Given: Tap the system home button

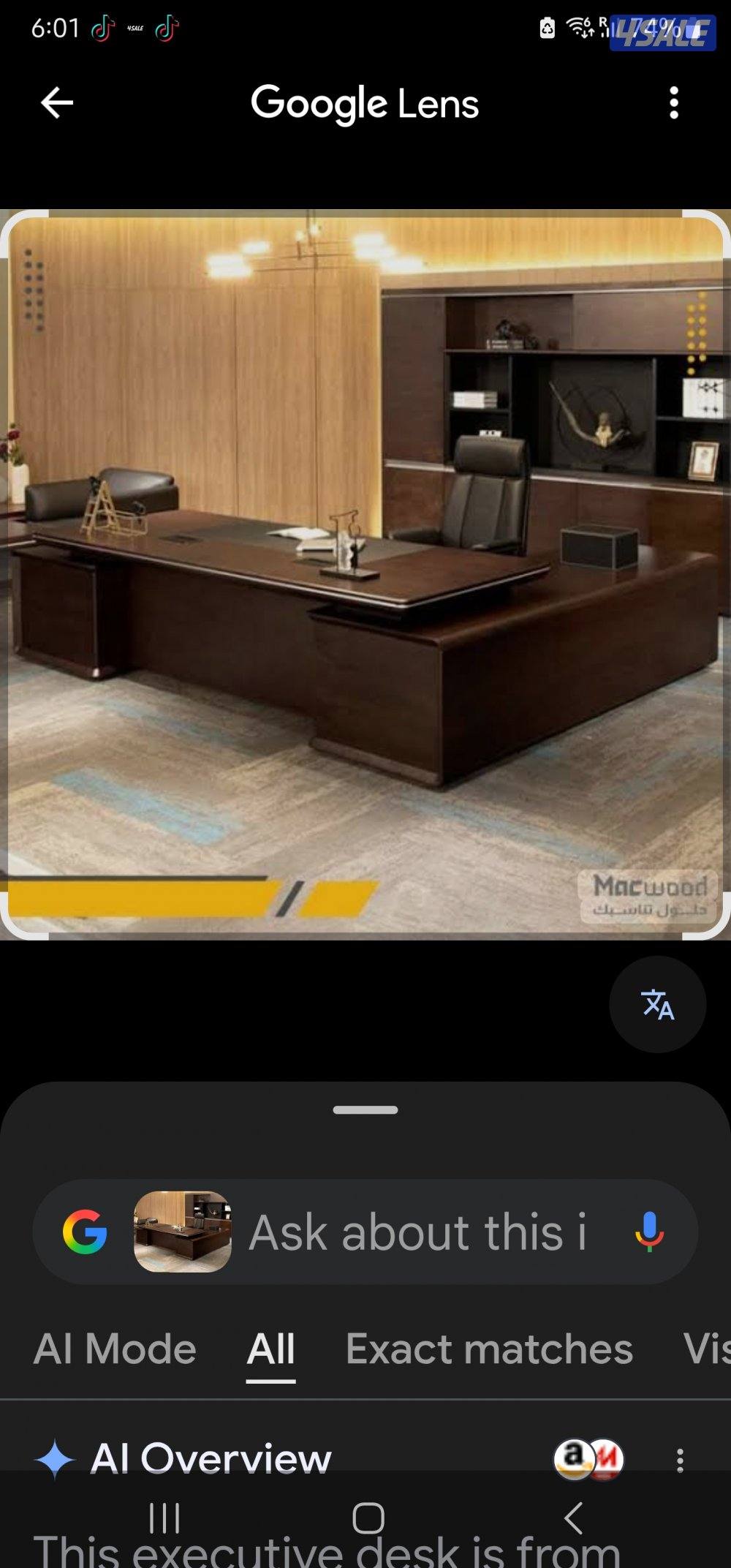Looking at the screenshot, I should (x=368, y=1519).
